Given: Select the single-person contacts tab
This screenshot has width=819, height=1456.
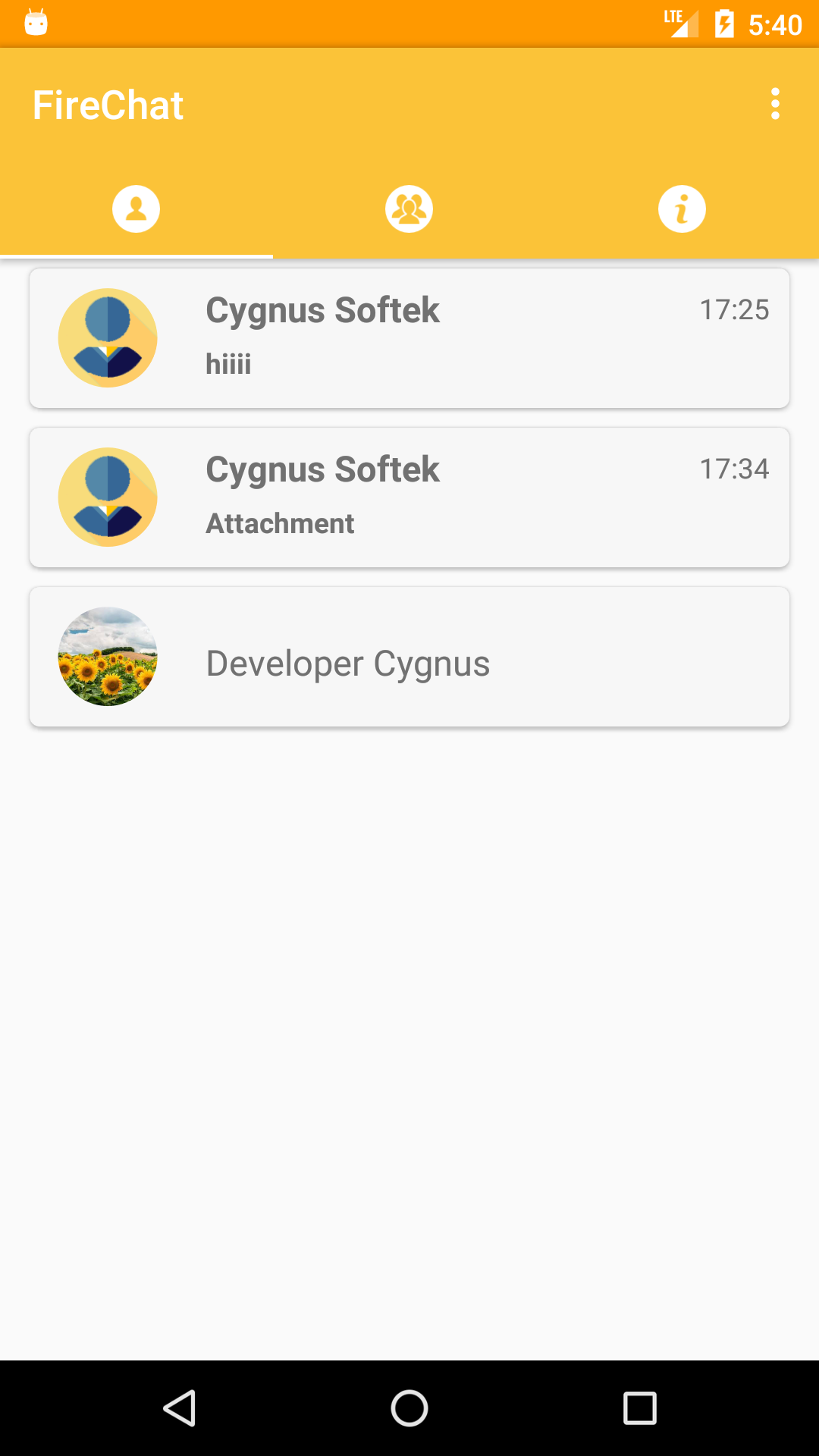Looking at the screenshot, I should (136, 209).
